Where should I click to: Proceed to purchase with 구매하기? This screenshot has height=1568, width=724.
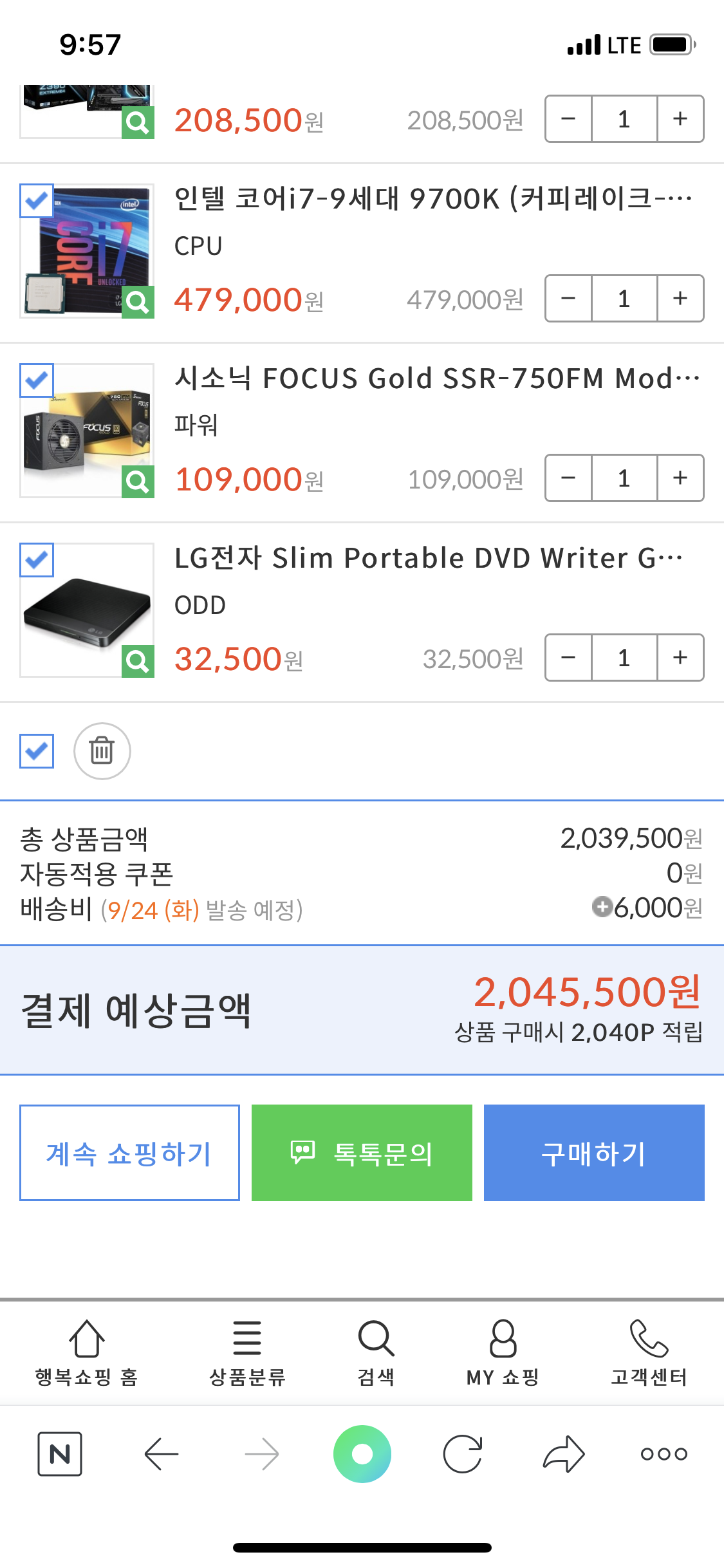(x=594, y=1153)
